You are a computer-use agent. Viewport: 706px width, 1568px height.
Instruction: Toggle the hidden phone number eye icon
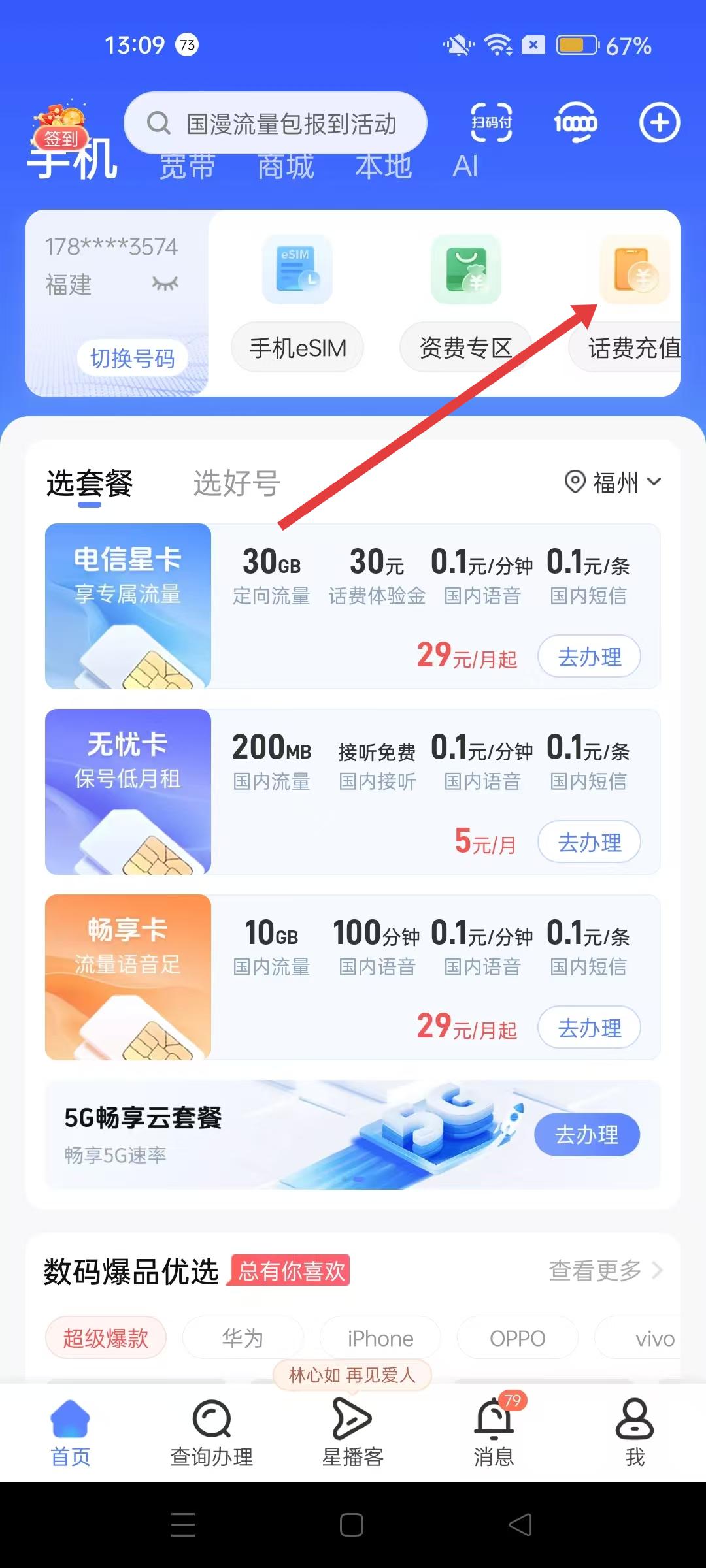point(165,283)
